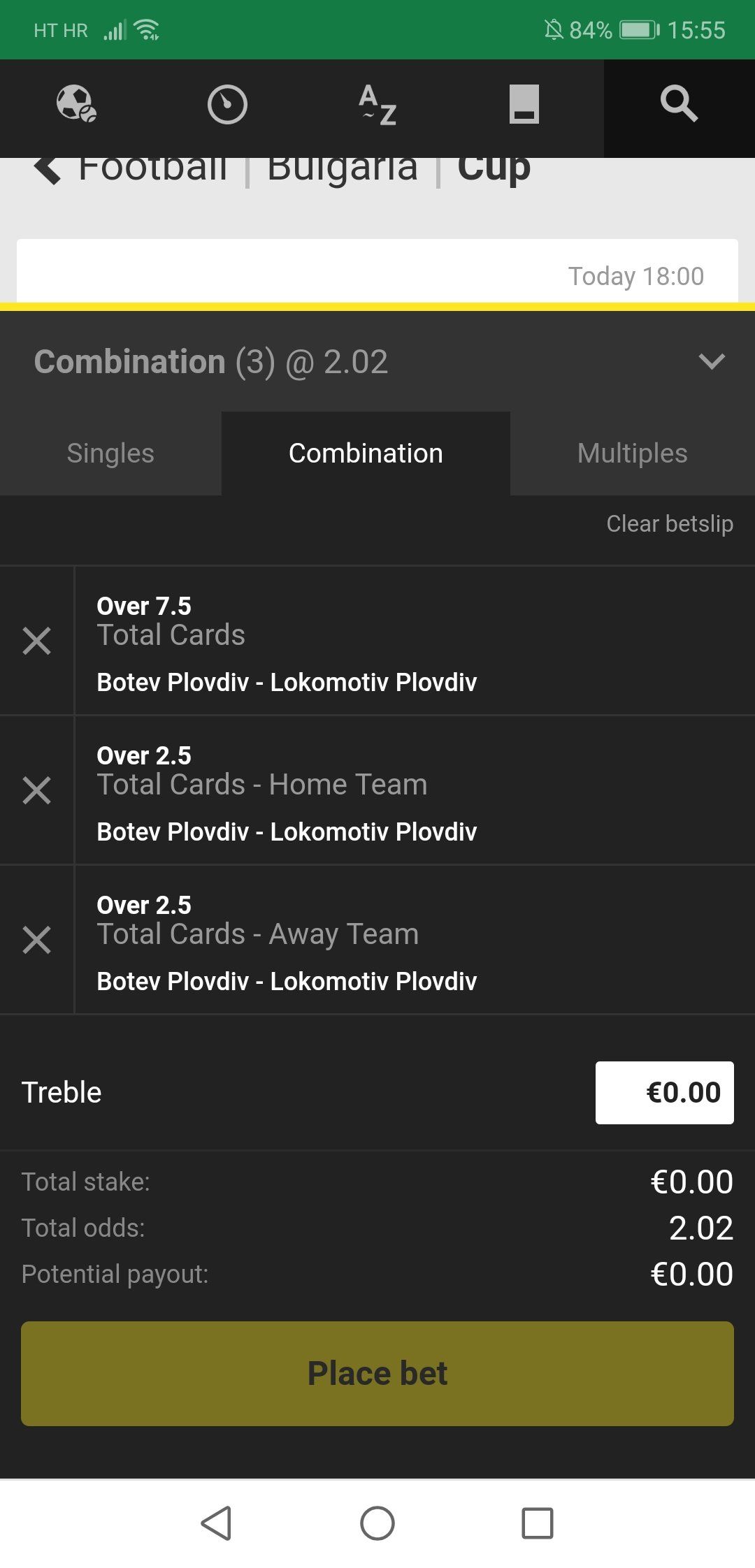Select the Combination tab
This screenshot has height=1568, width=755.
pyautogui.click(x=366, y=453)
